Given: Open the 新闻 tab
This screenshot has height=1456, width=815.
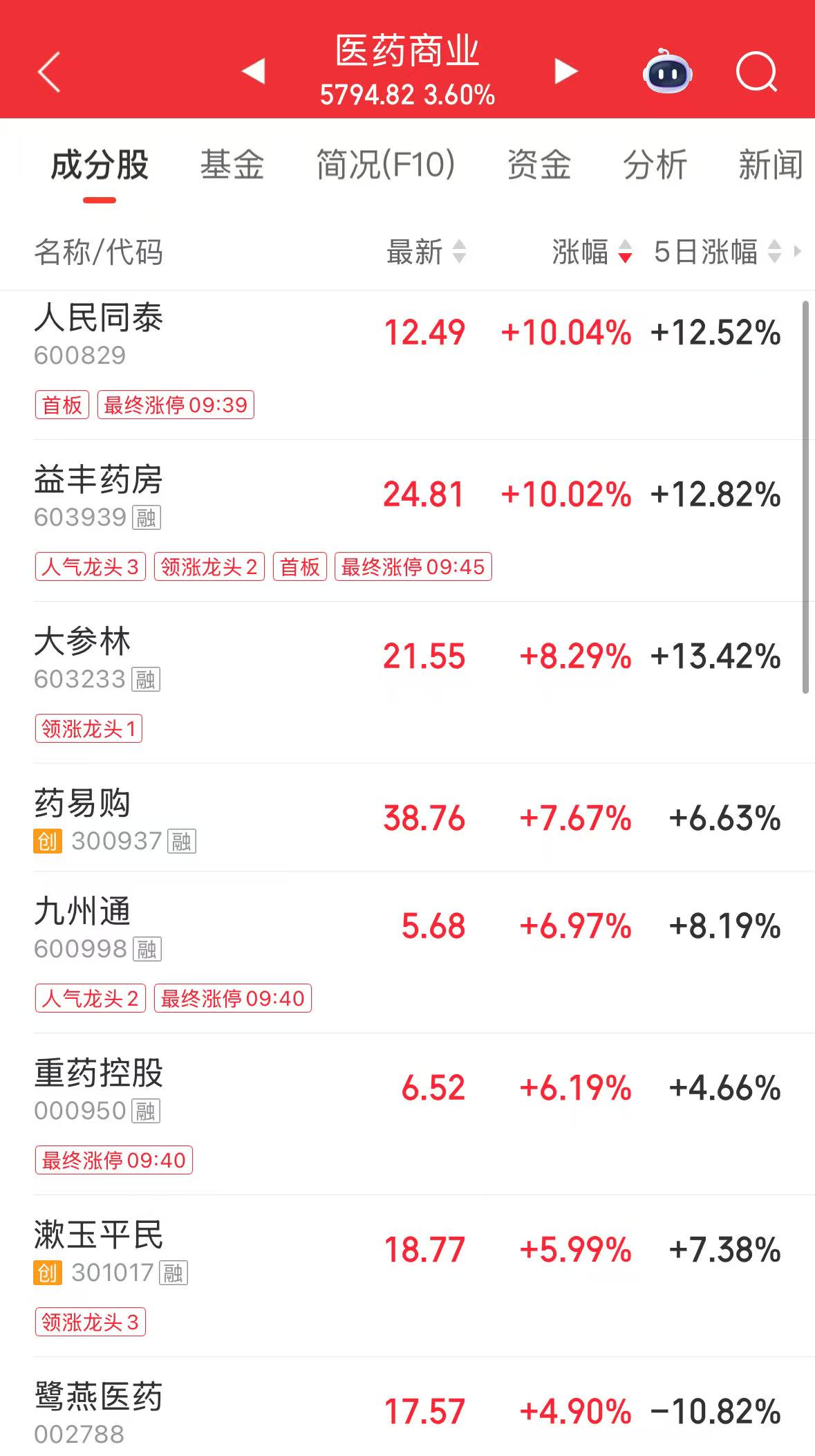Looking at the screenshot, I should pos(770,165).
